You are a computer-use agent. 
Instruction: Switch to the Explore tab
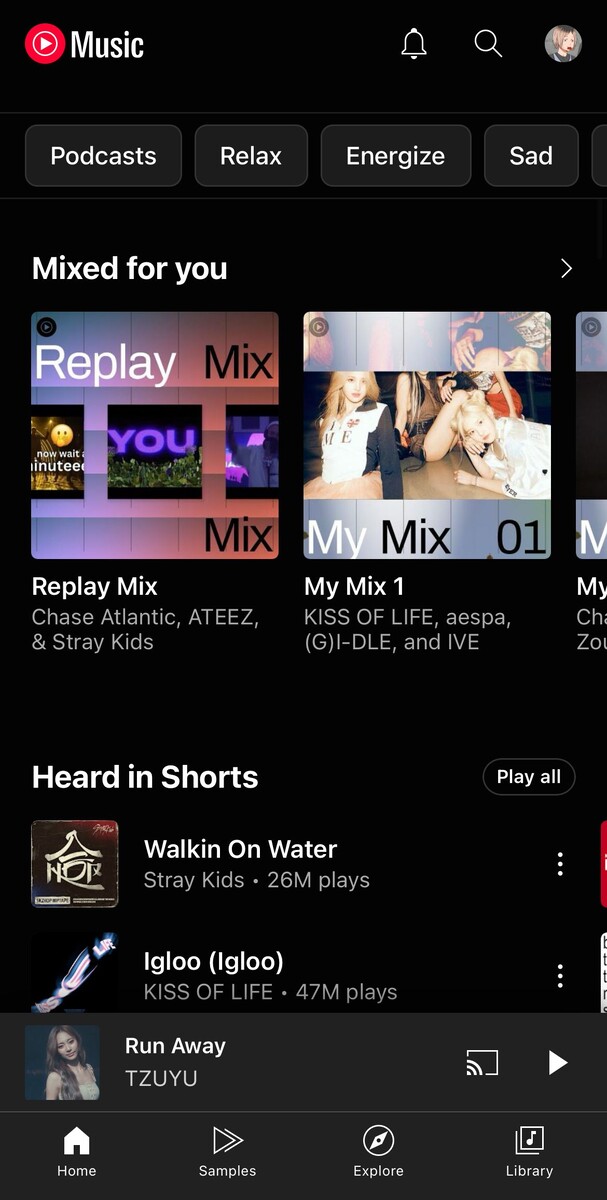pos(378,1152)
